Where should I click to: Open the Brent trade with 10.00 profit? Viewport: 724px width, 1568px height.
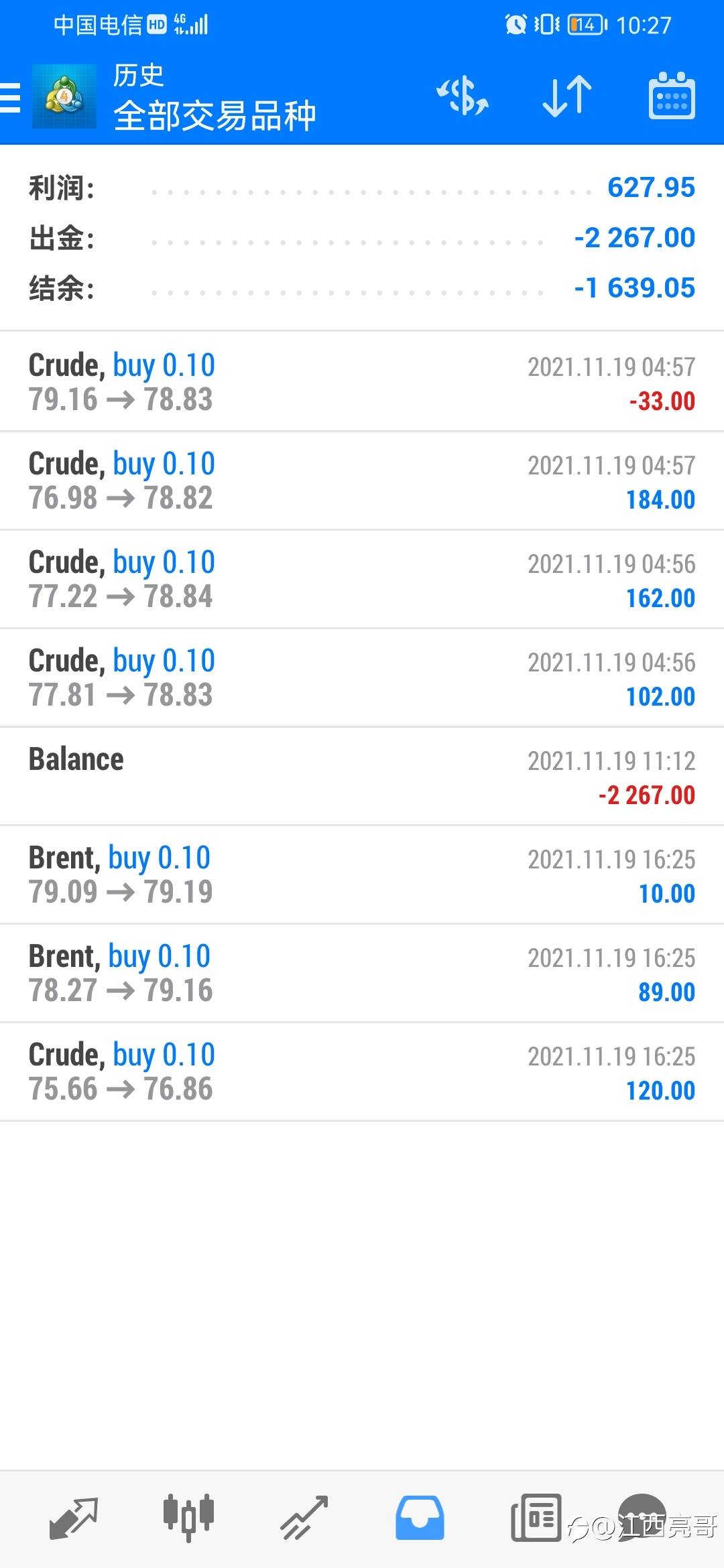(362, 874)
